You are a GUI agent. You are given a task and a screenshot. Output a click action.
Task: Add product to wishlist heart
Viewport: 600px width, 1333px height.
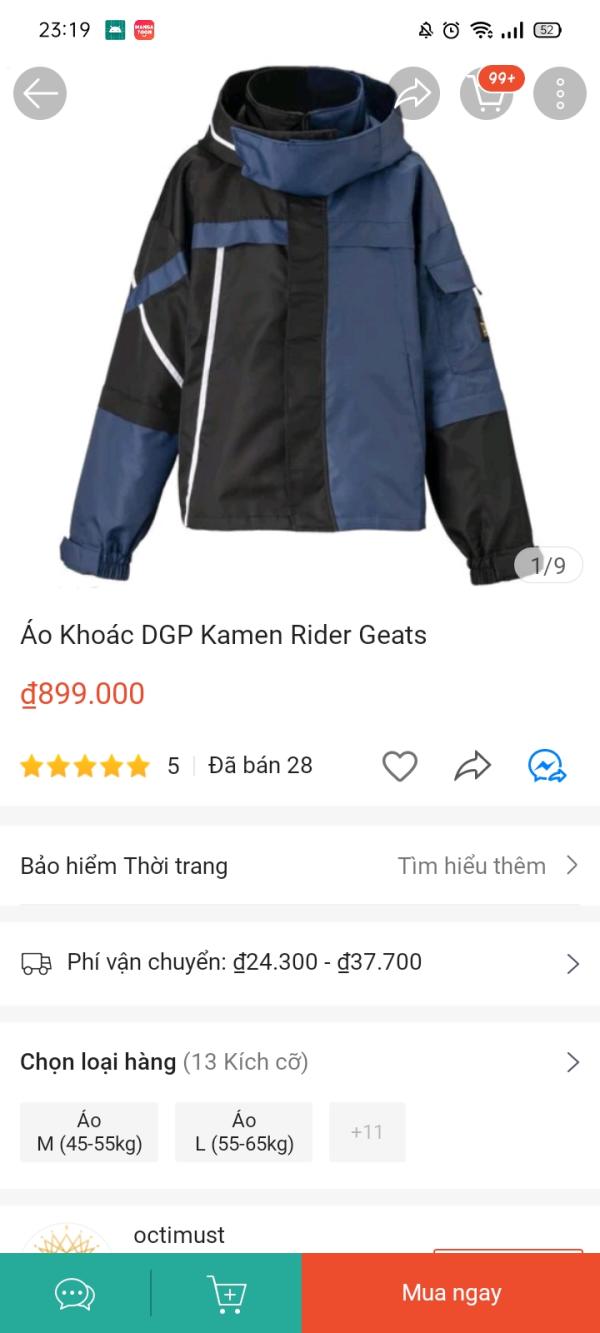[399, 766]
